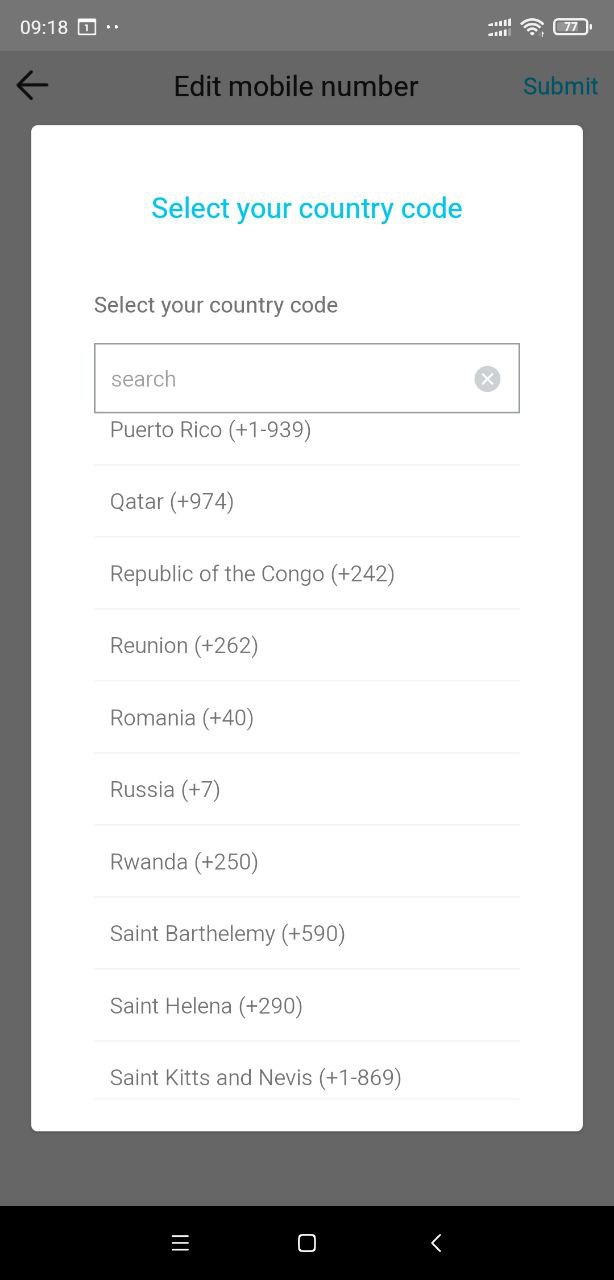Clear the search field with X icon

click(x=487, y=379)
